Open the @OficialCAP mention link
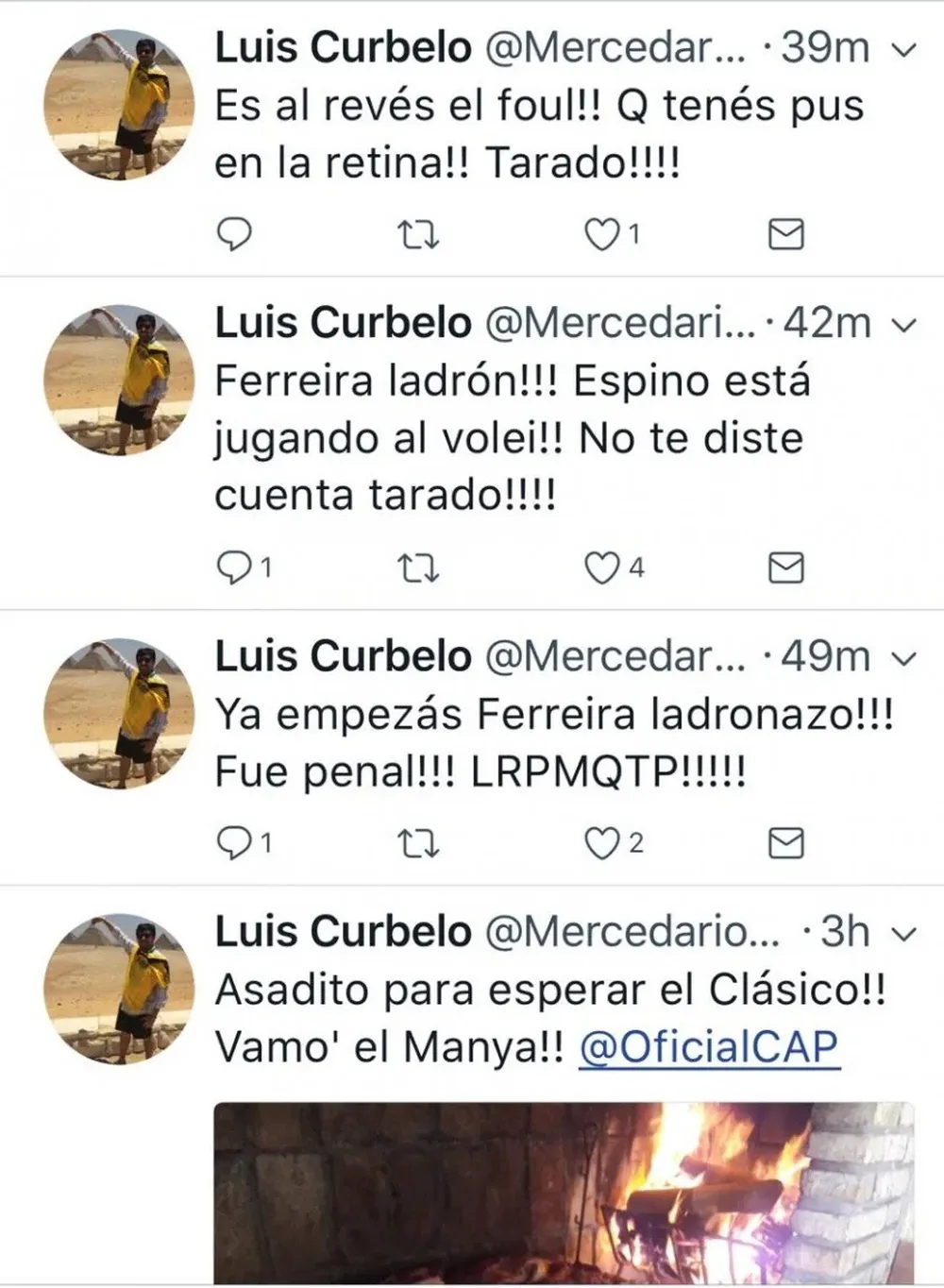 point(708,1048)
